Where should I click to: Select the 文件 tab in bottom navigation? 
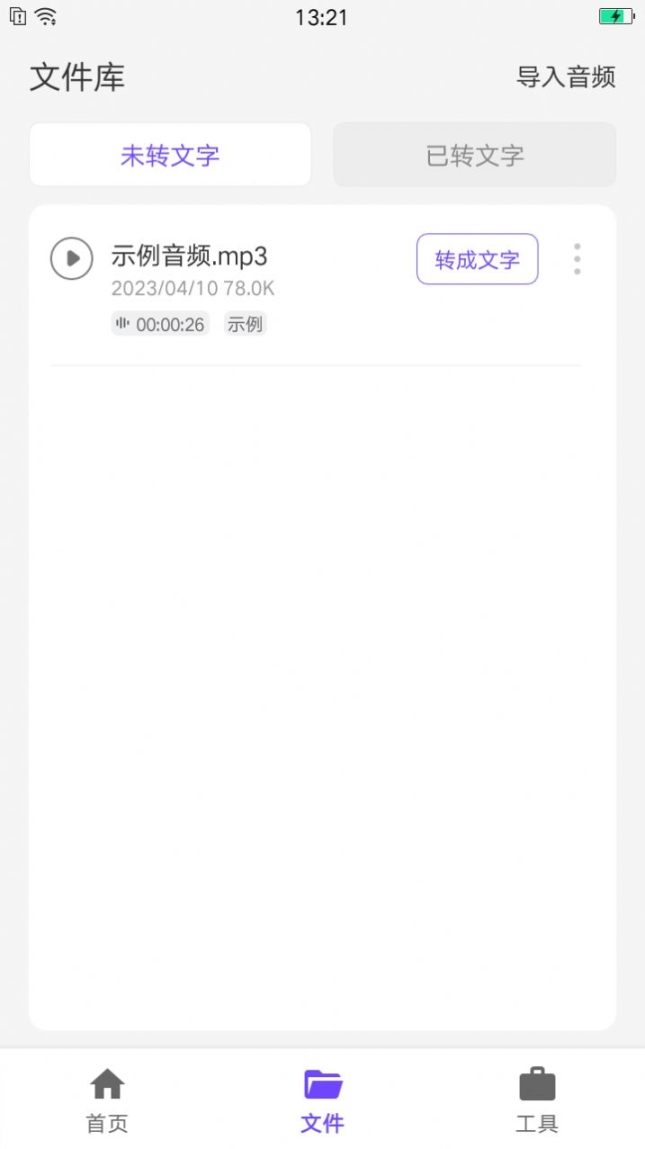click(x=322, y=1101)
